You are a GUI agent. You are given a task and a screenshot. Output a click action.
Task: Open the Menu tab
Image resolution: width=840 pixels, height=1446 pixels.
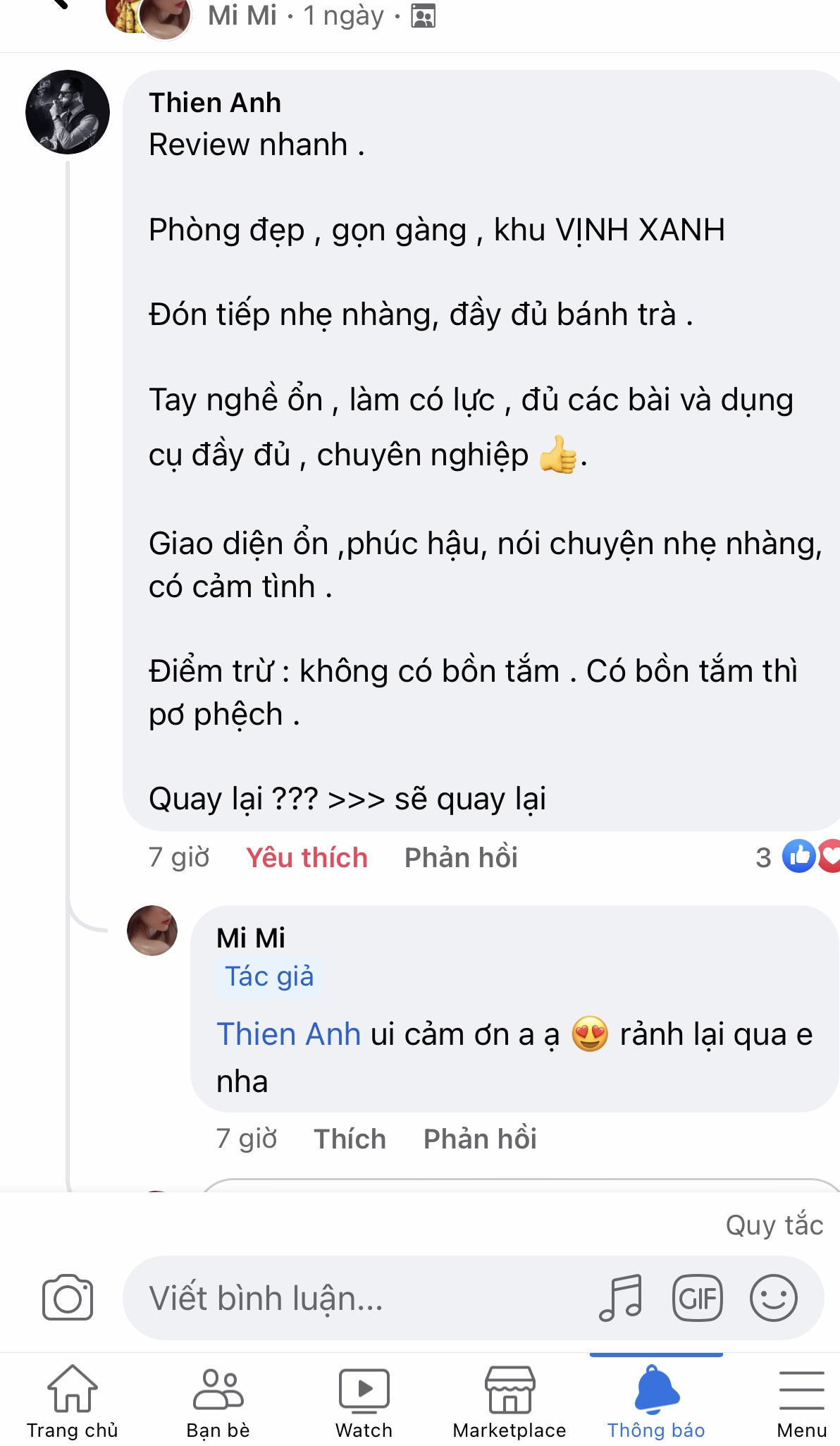tap(802, 1401)
